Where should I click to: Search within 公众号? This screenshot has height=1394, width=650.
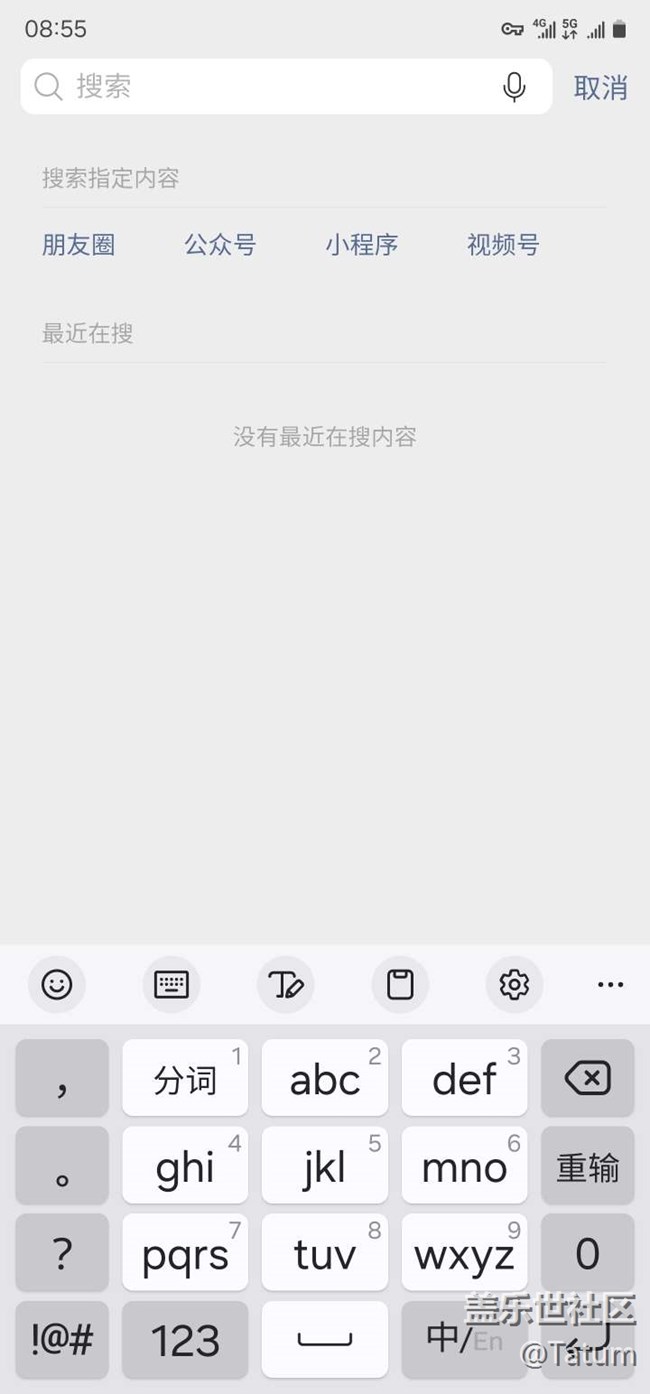tap(220, 245)
